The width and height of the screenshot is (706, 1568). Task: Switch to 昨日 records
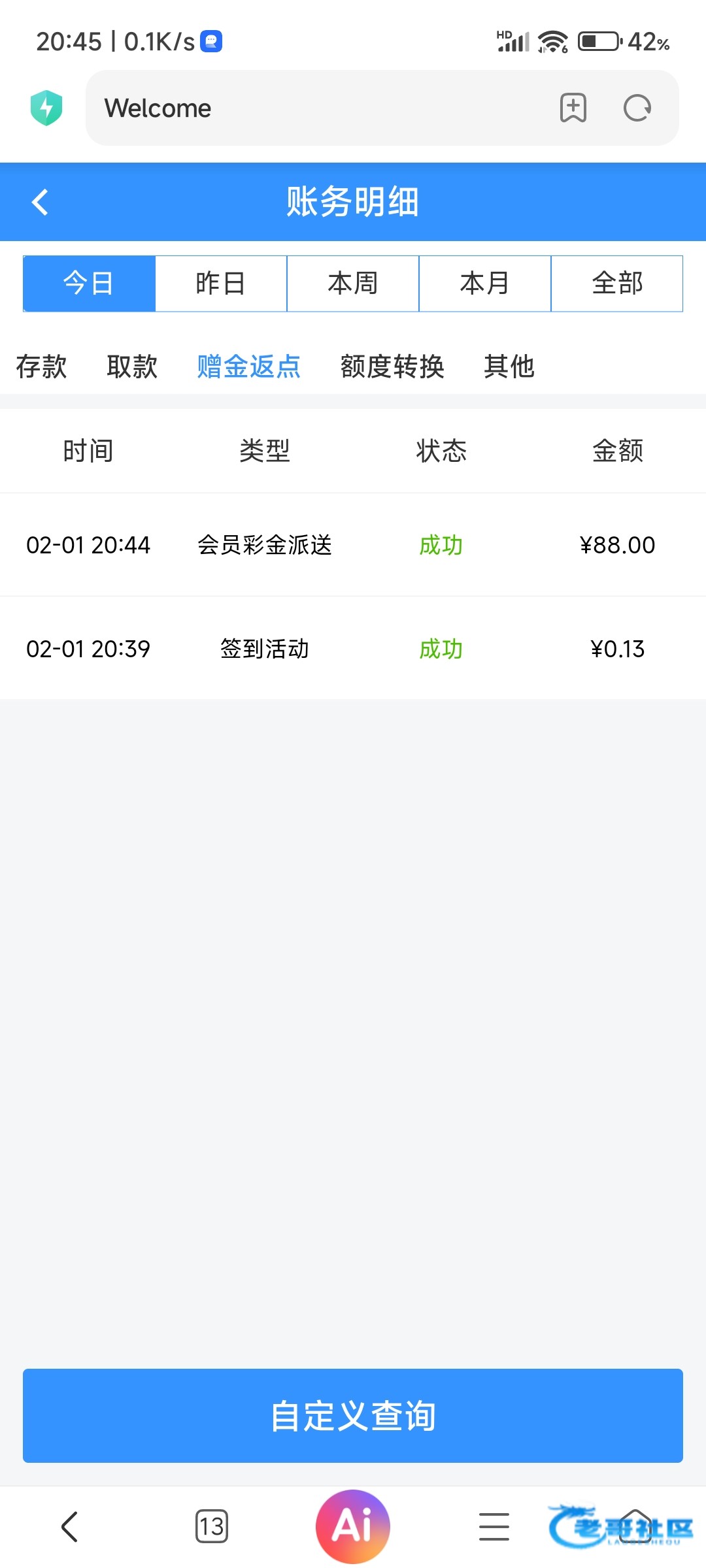click(221, 284)
